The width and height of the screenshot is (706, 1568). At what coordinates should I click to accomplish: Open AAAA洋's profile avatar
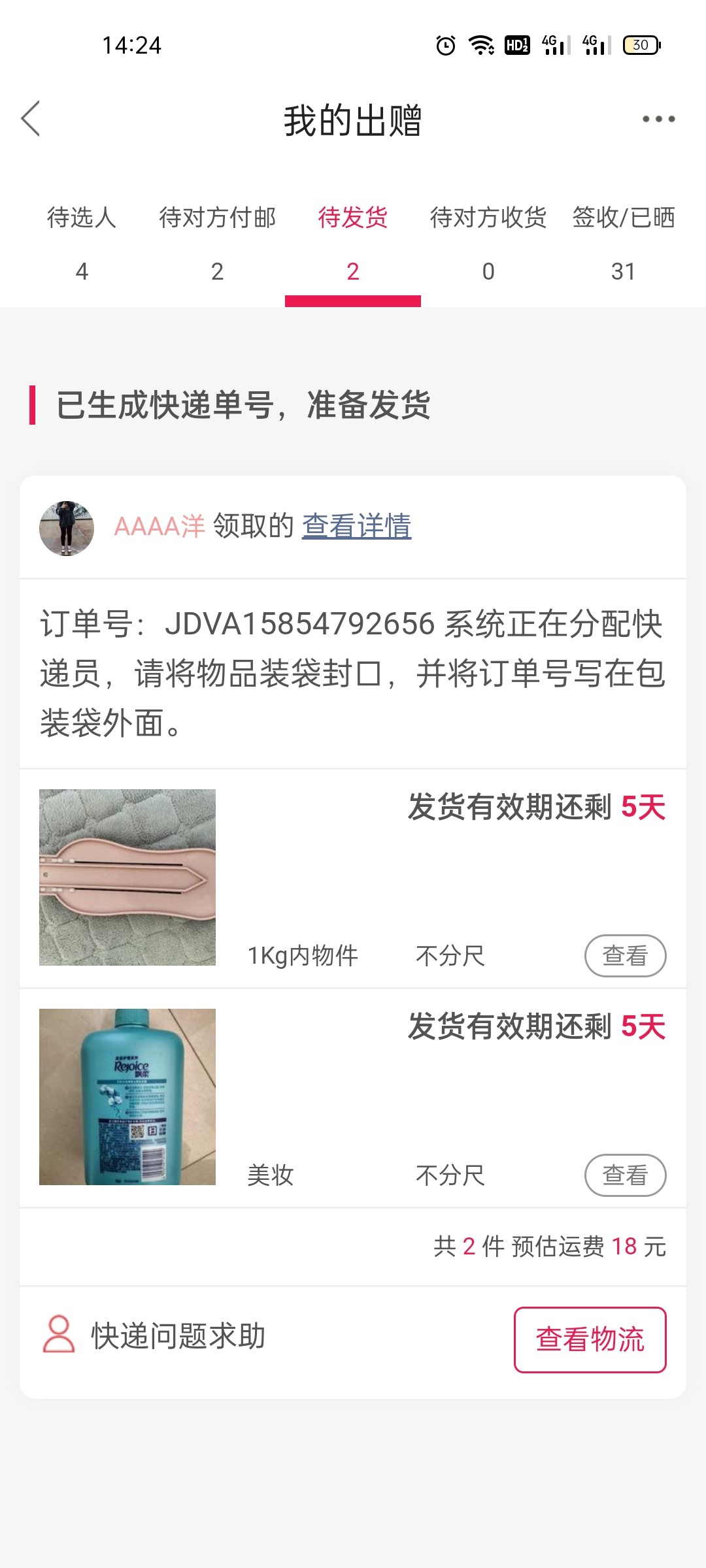67,529
